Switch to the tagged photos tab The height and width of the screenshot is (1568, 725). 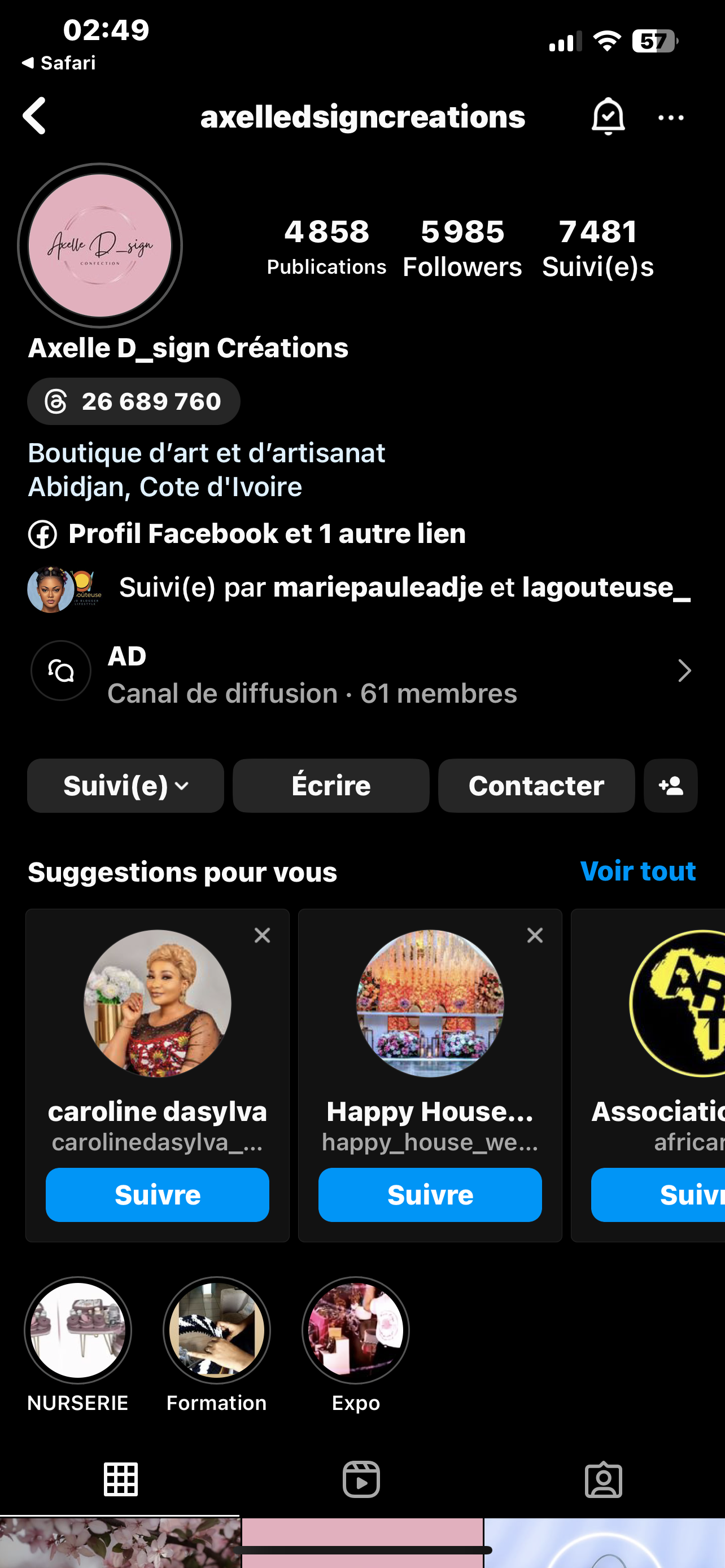[x=603, y=1479]
